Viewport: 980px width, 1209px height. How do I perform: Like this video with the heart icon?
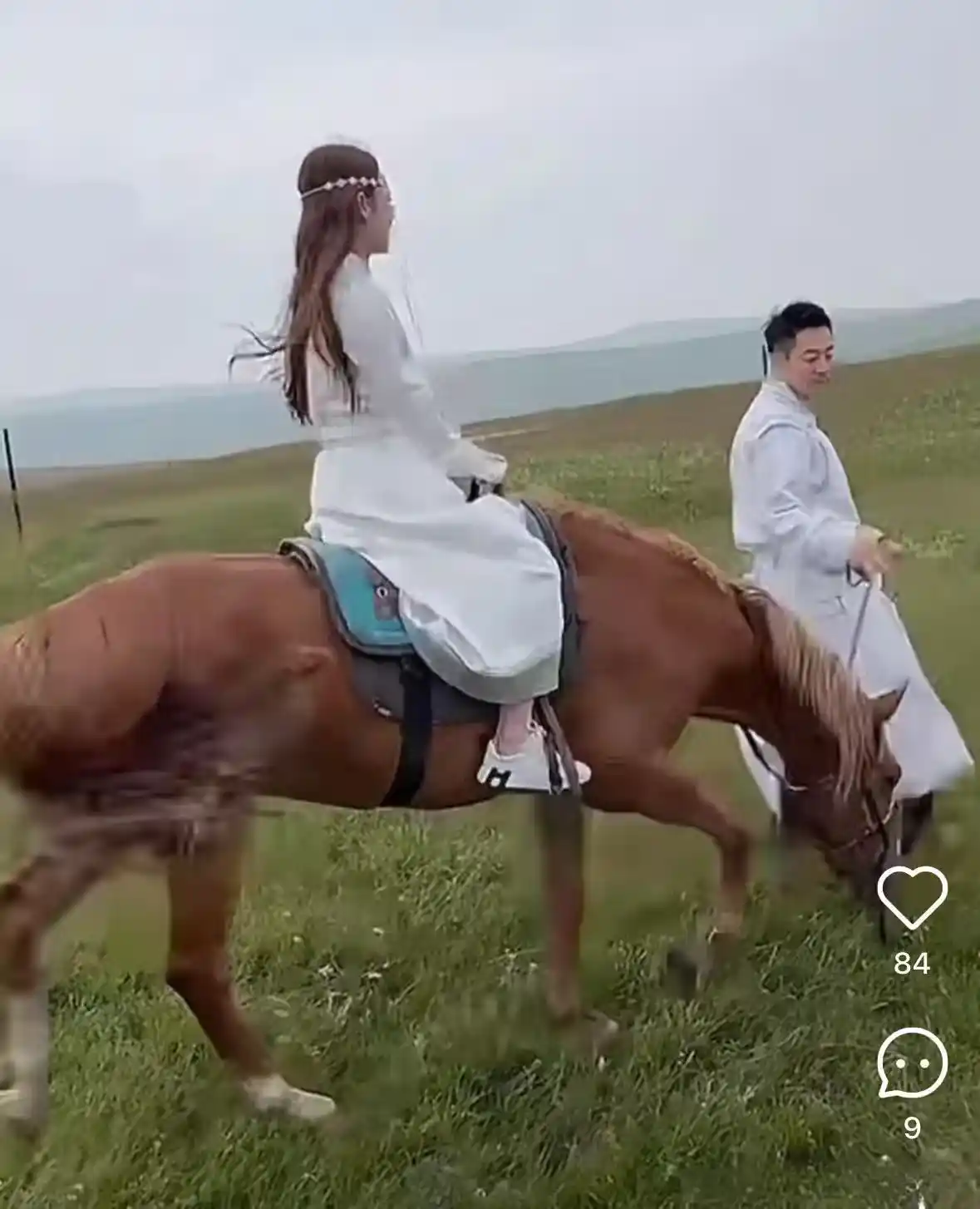(912, 897)
